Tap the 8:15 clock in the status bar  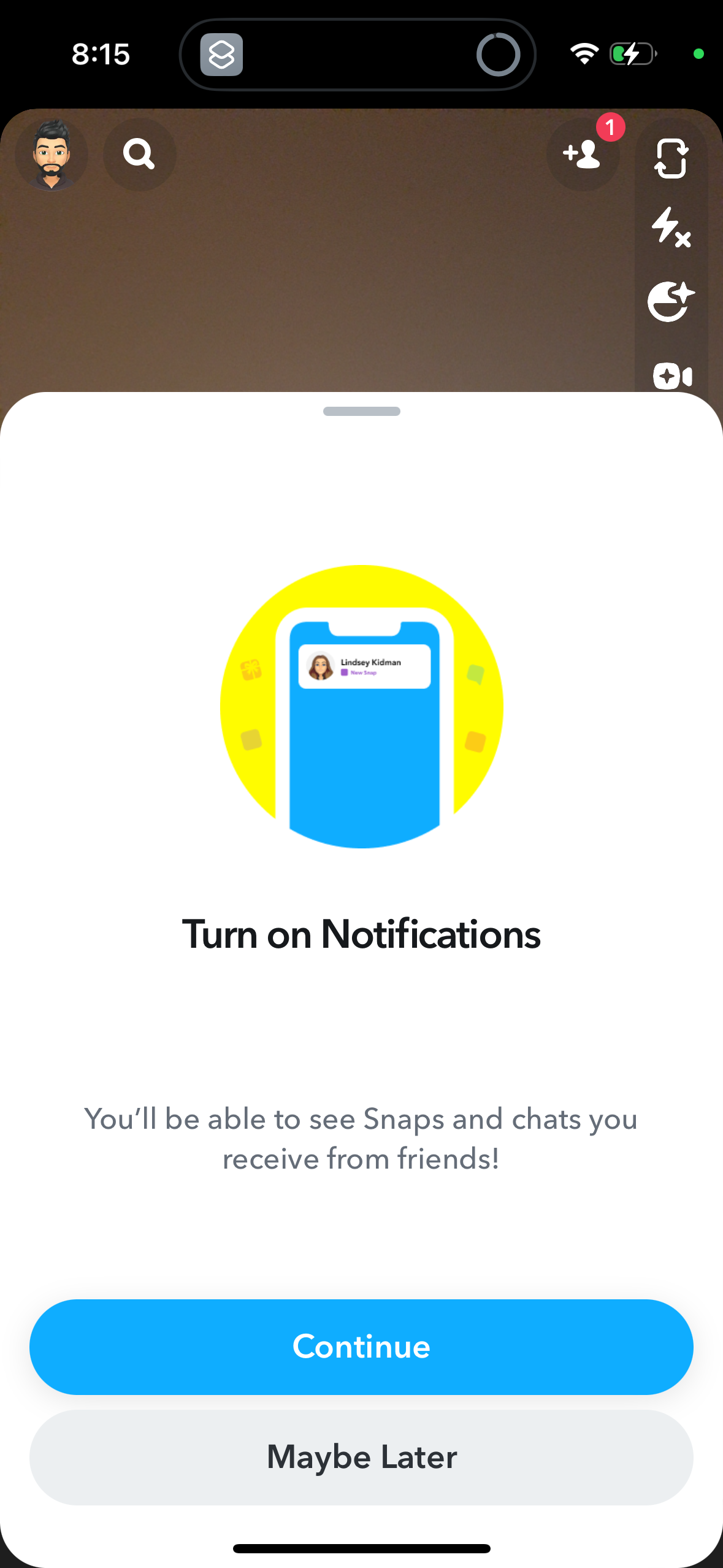pyautogui.click(x=101, y=55)
